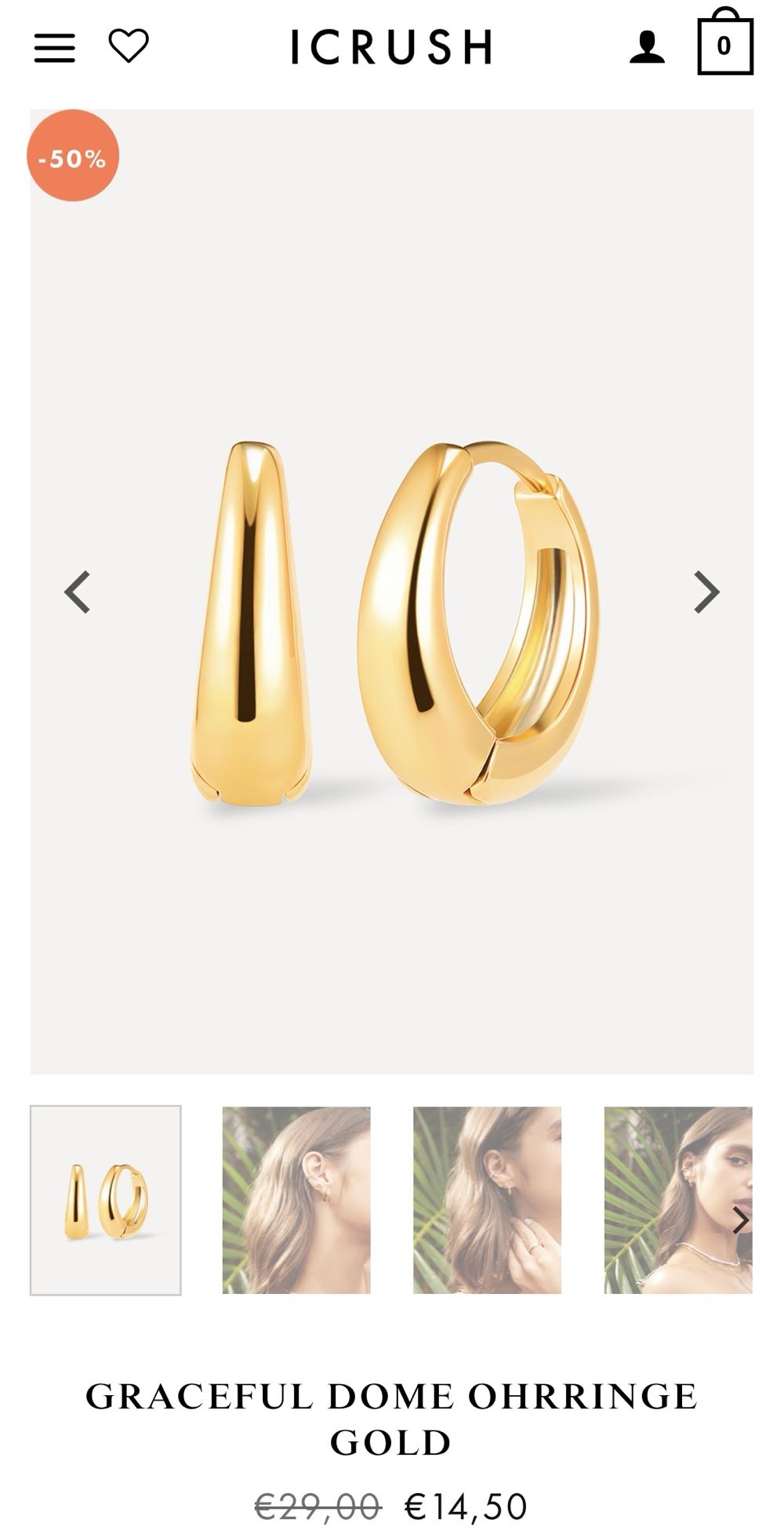Select the thumbnail with the hand at the neck
The image size is (784, 1530).
487,1200
